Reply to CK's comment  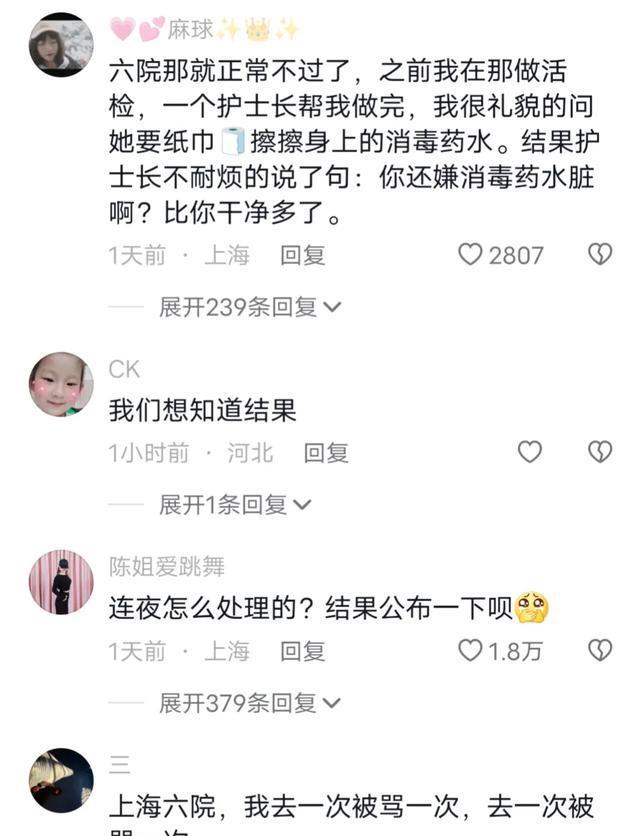pos(326,453)
